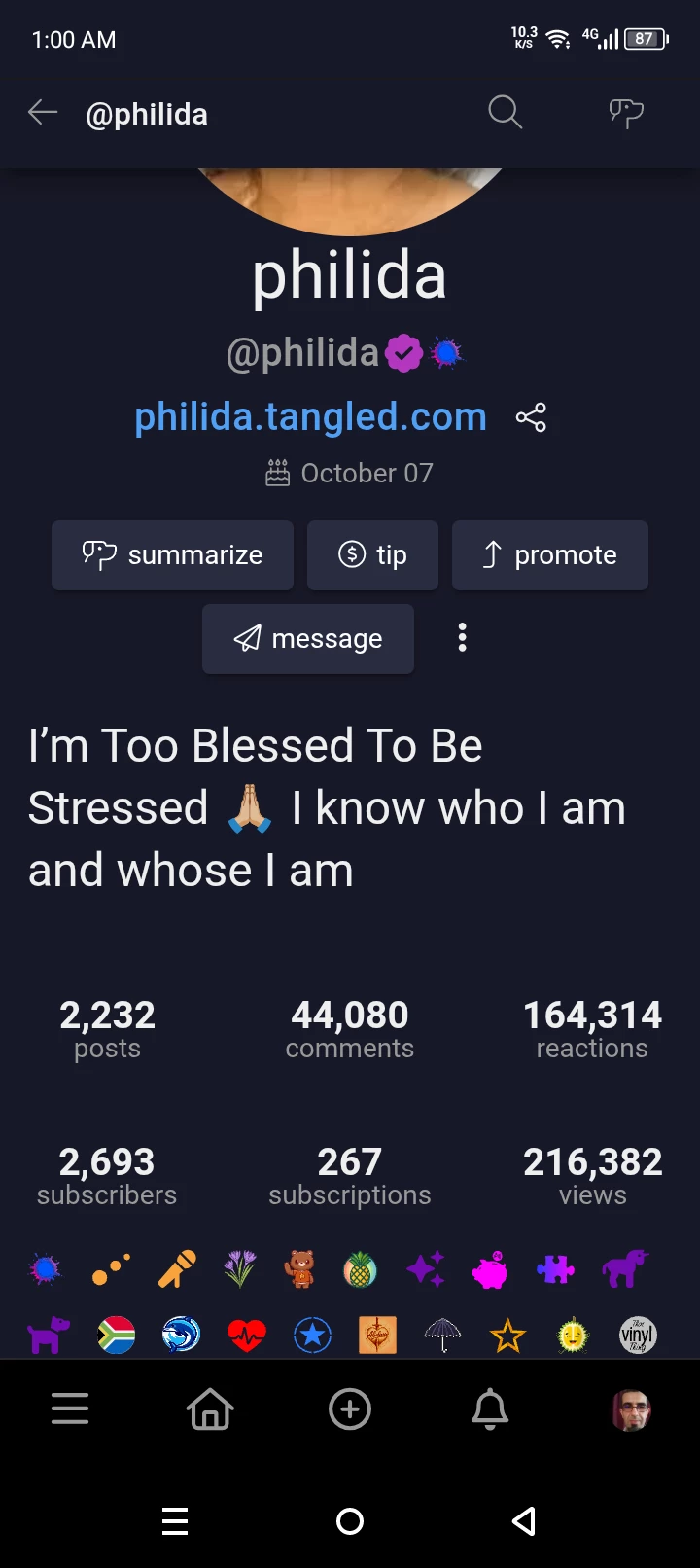Open the bottom bar hamburger menu
Viewport: 700px width, 1568px height.
coord(70,1408)
